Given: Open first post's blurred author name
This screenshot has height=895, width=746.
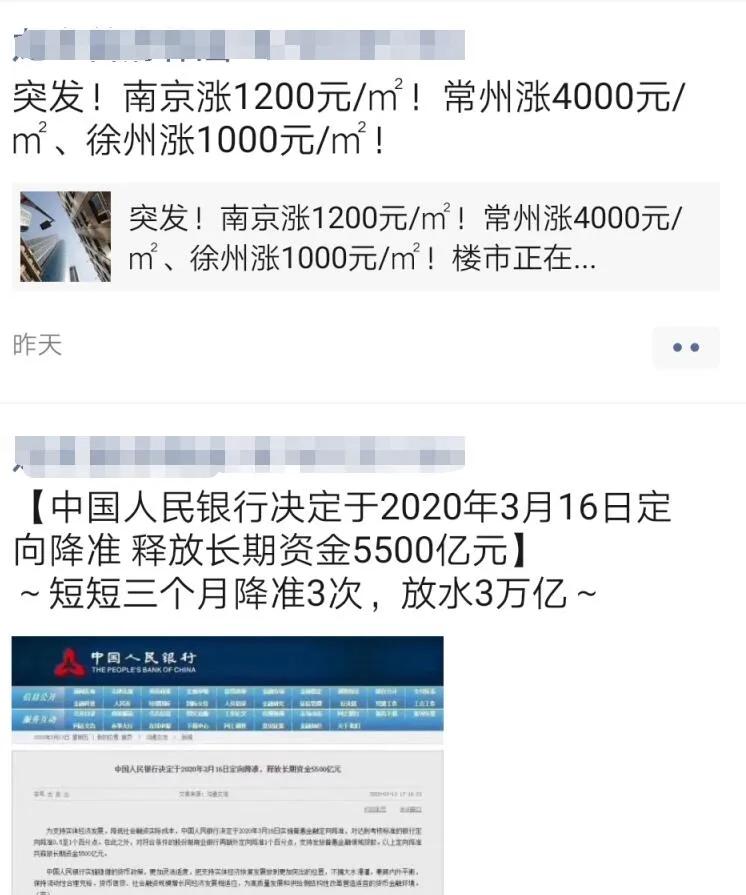Looking at the screenshot, I should tap(238, 45).
